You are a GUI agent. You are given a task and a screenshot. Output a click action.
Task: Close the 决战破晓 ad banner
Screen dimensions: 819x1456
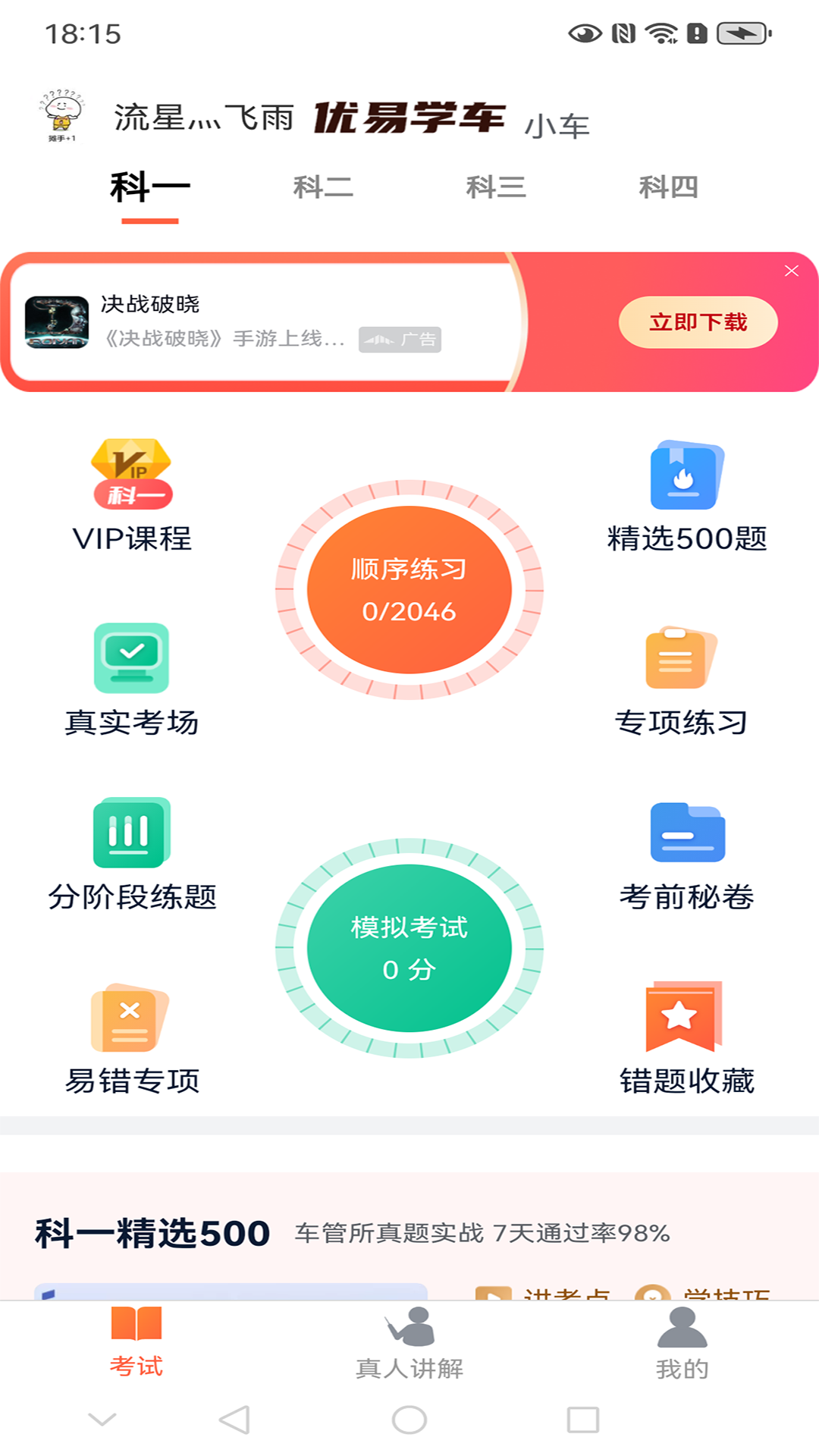792,271
